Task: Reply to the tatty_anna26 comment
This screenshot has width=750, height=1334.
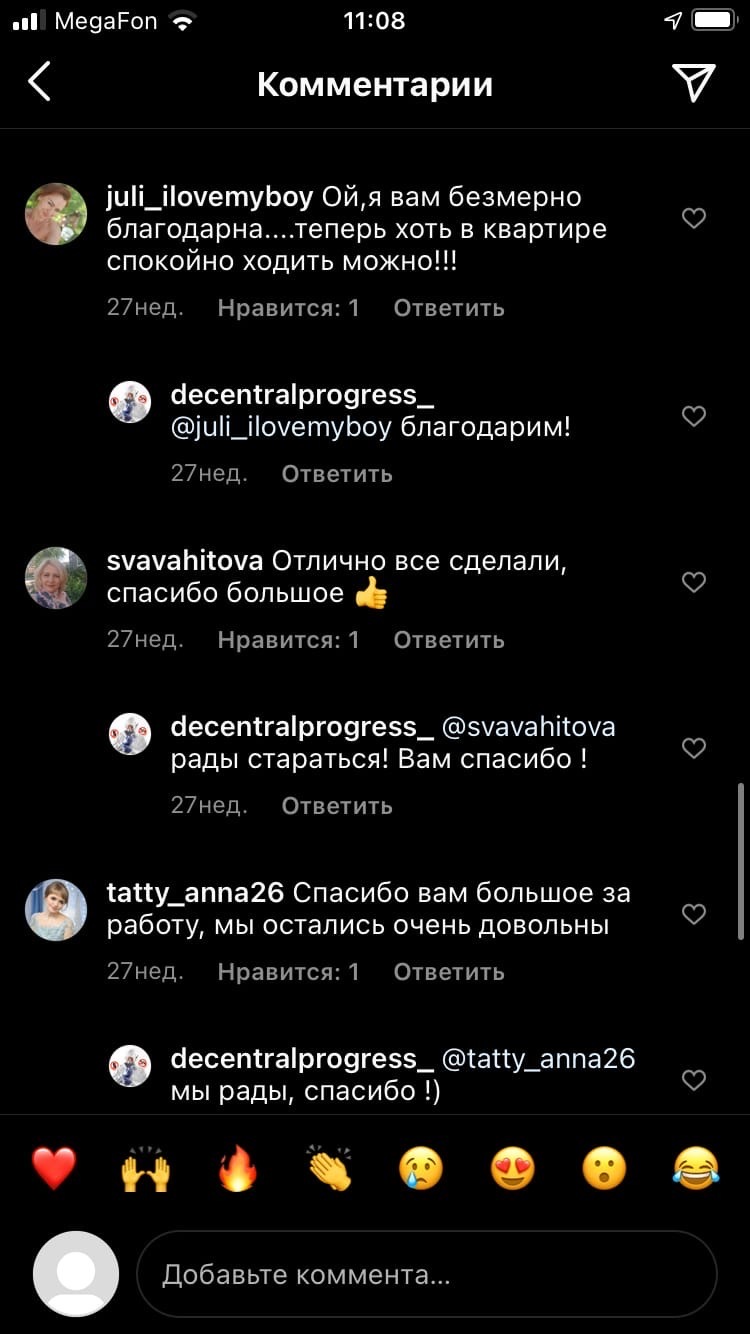Action: click(449, 972)
